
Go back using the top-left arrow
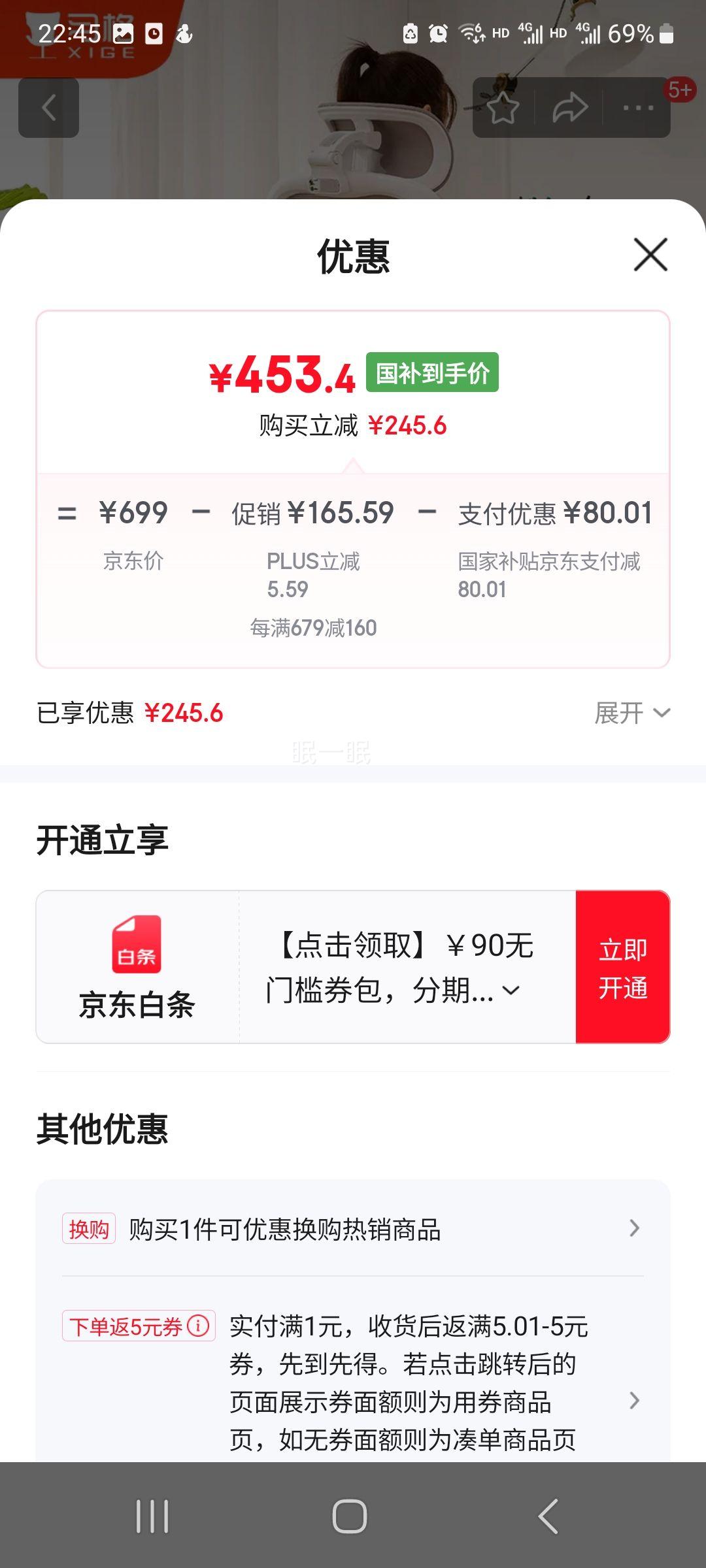point(49,108)
